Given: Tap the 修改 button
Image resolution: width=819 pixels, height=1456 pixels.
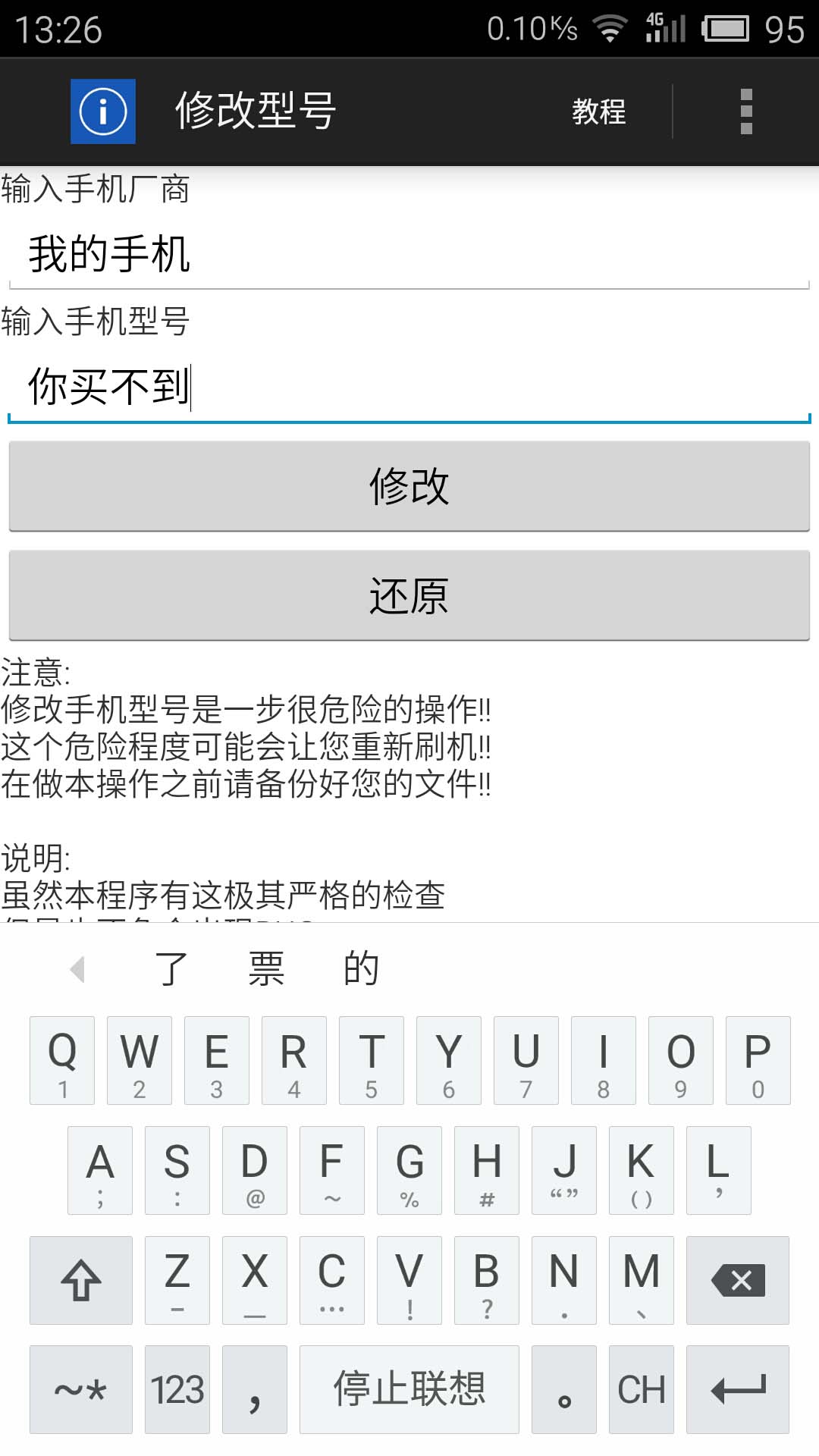Looking at the screenshot, I should point(409,486).
